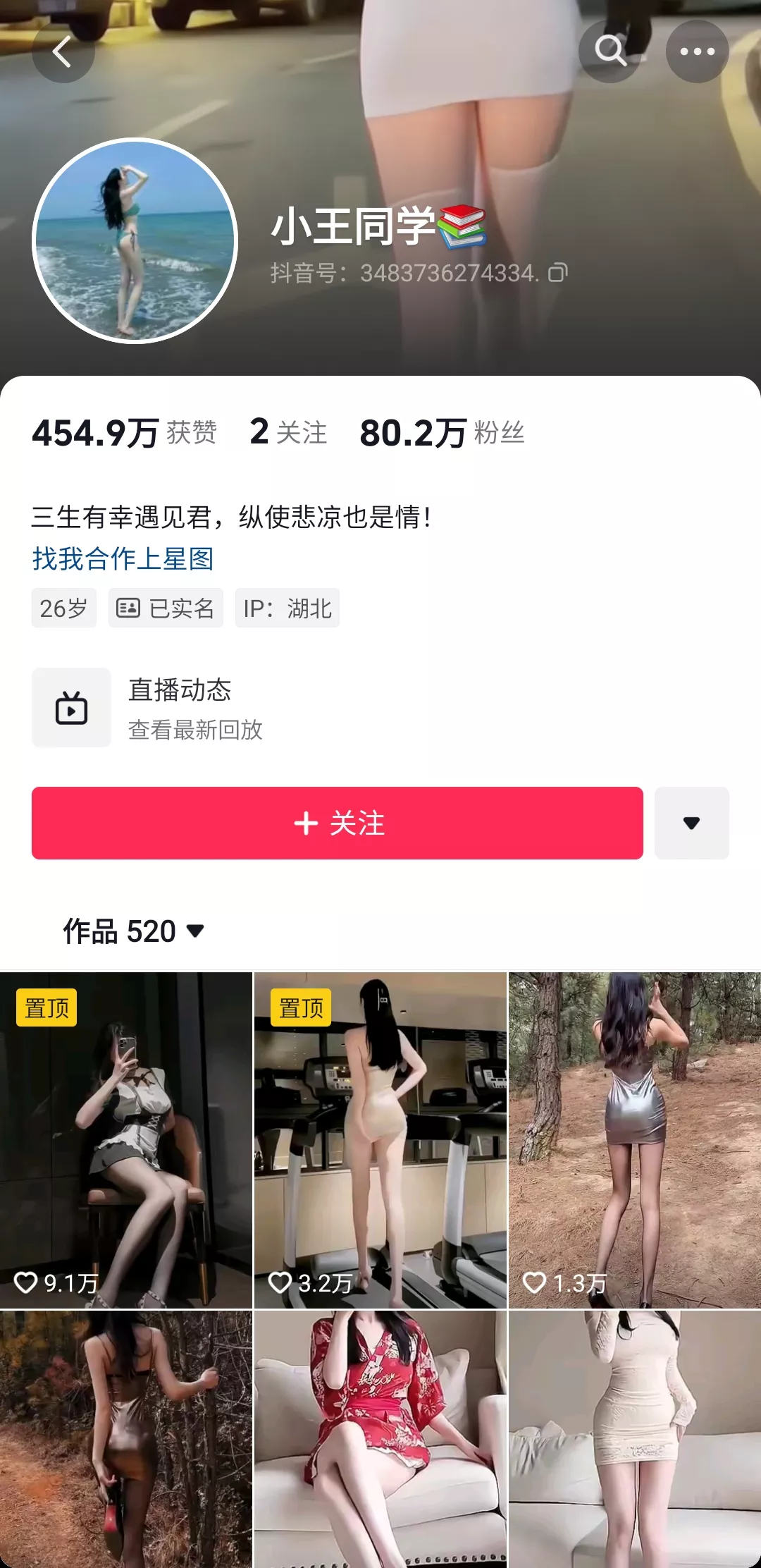Open the pinned video with 9.1万 likes
Image resolution: width=761 pixels, height=1568 pixels.
125,1140
